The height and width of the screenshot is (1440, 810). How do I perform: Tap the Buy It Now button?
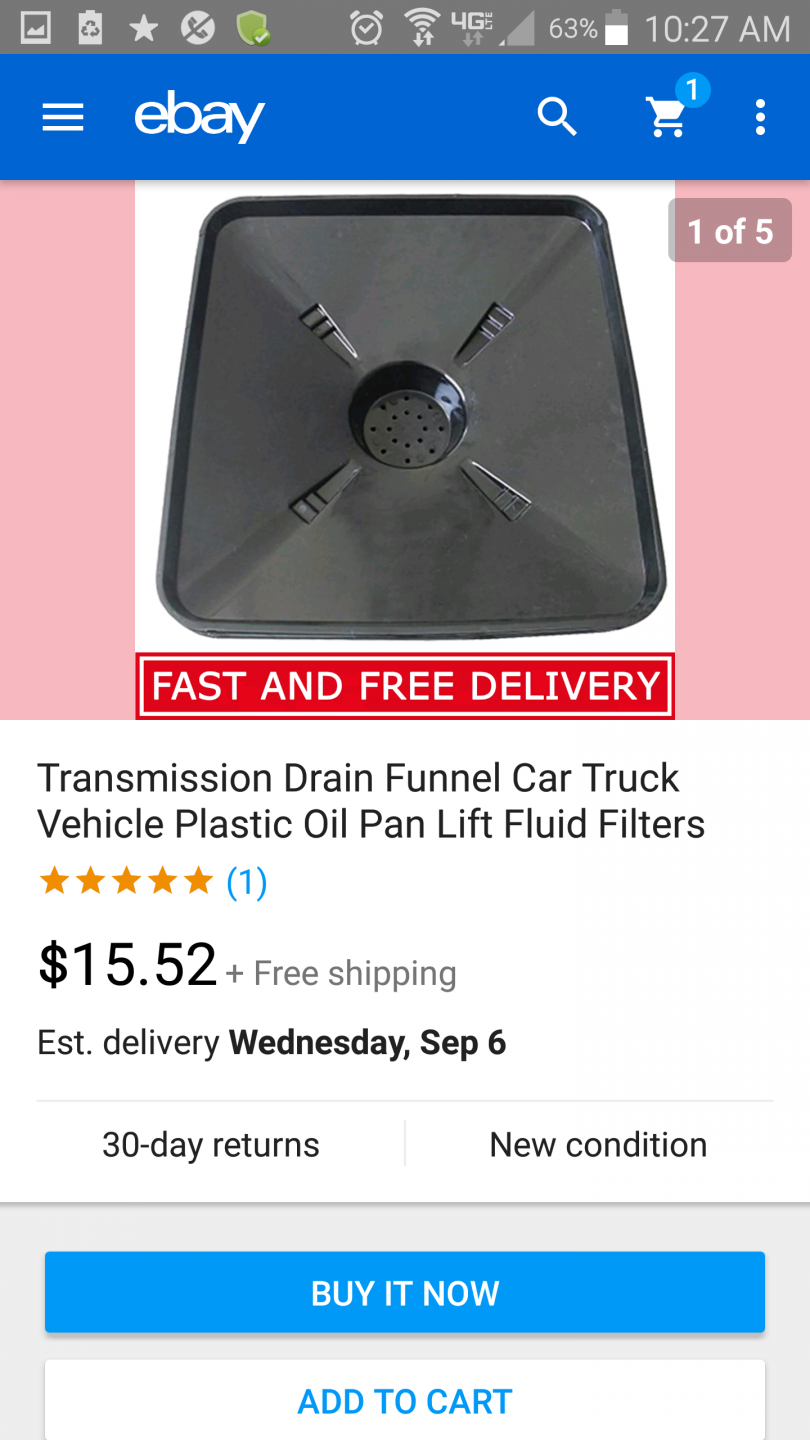[405, 1293]
